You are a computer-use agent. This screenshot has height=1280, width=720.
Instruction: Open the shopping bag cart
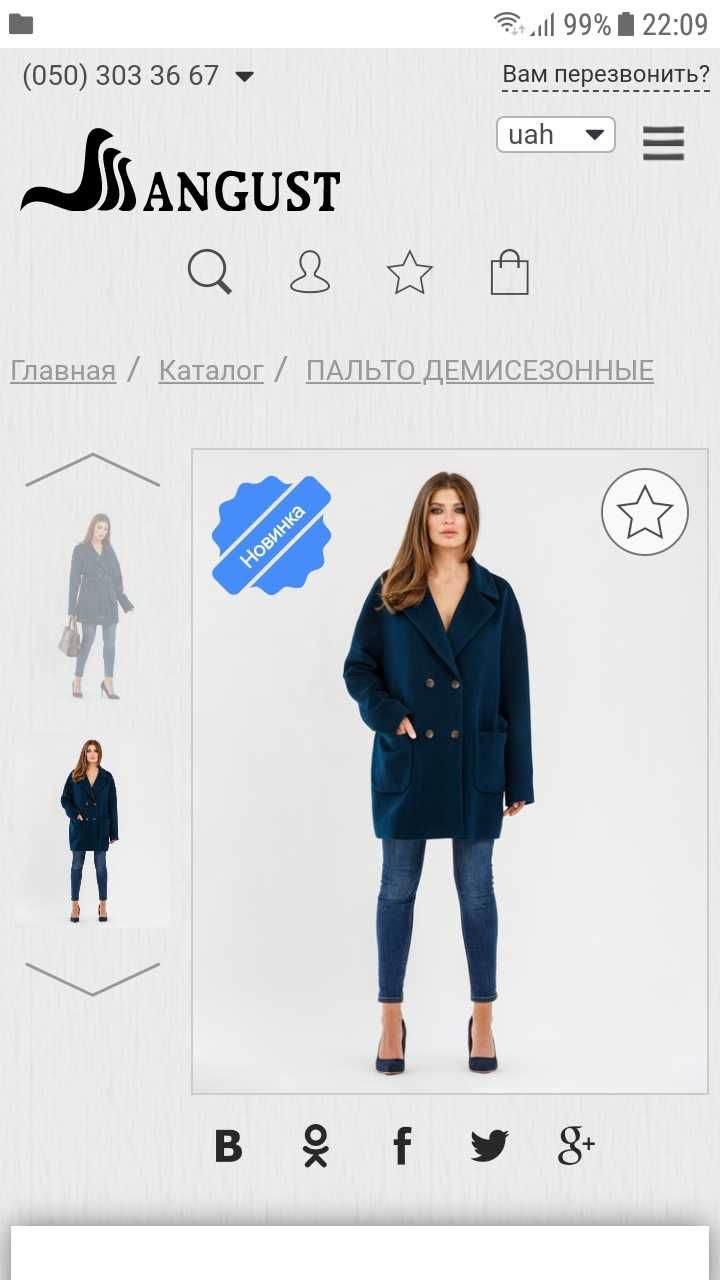point(509,272)
